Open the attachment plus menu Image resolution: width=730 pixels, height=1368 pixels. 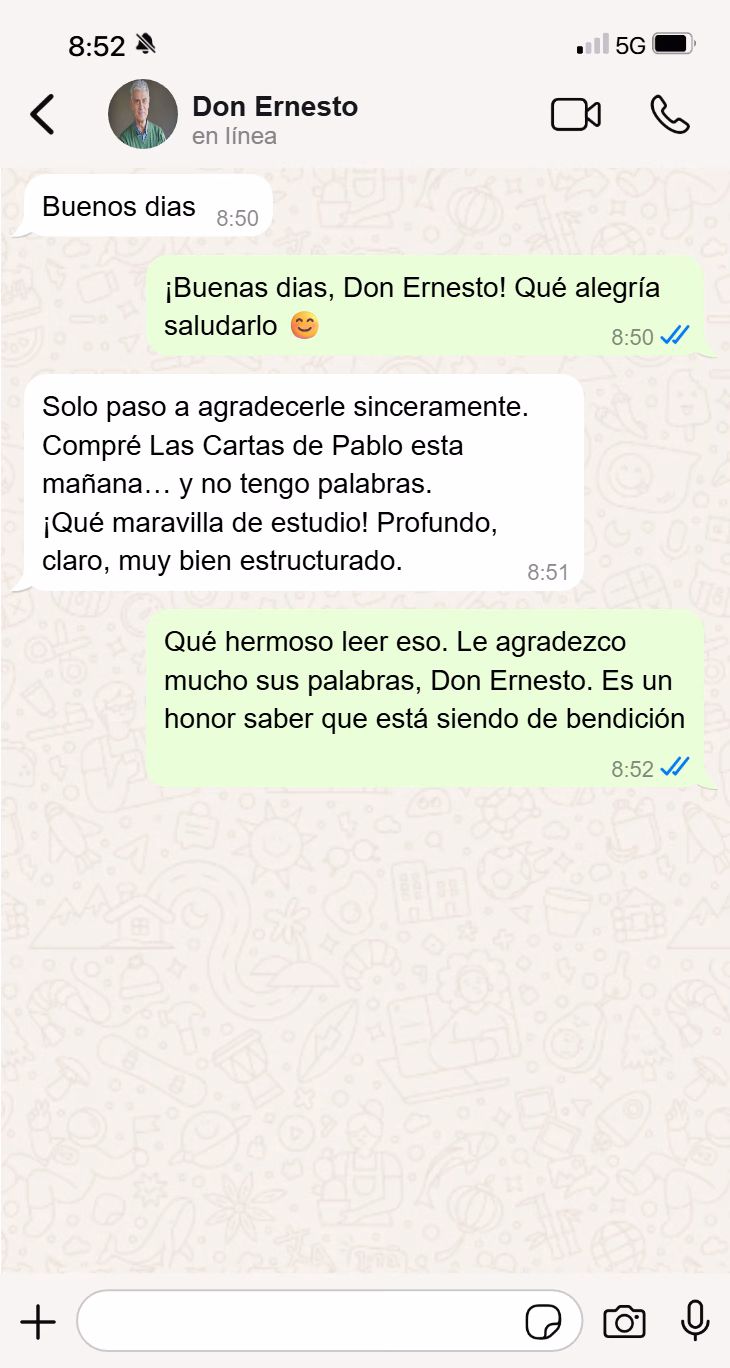click(x=38, y=1322)
